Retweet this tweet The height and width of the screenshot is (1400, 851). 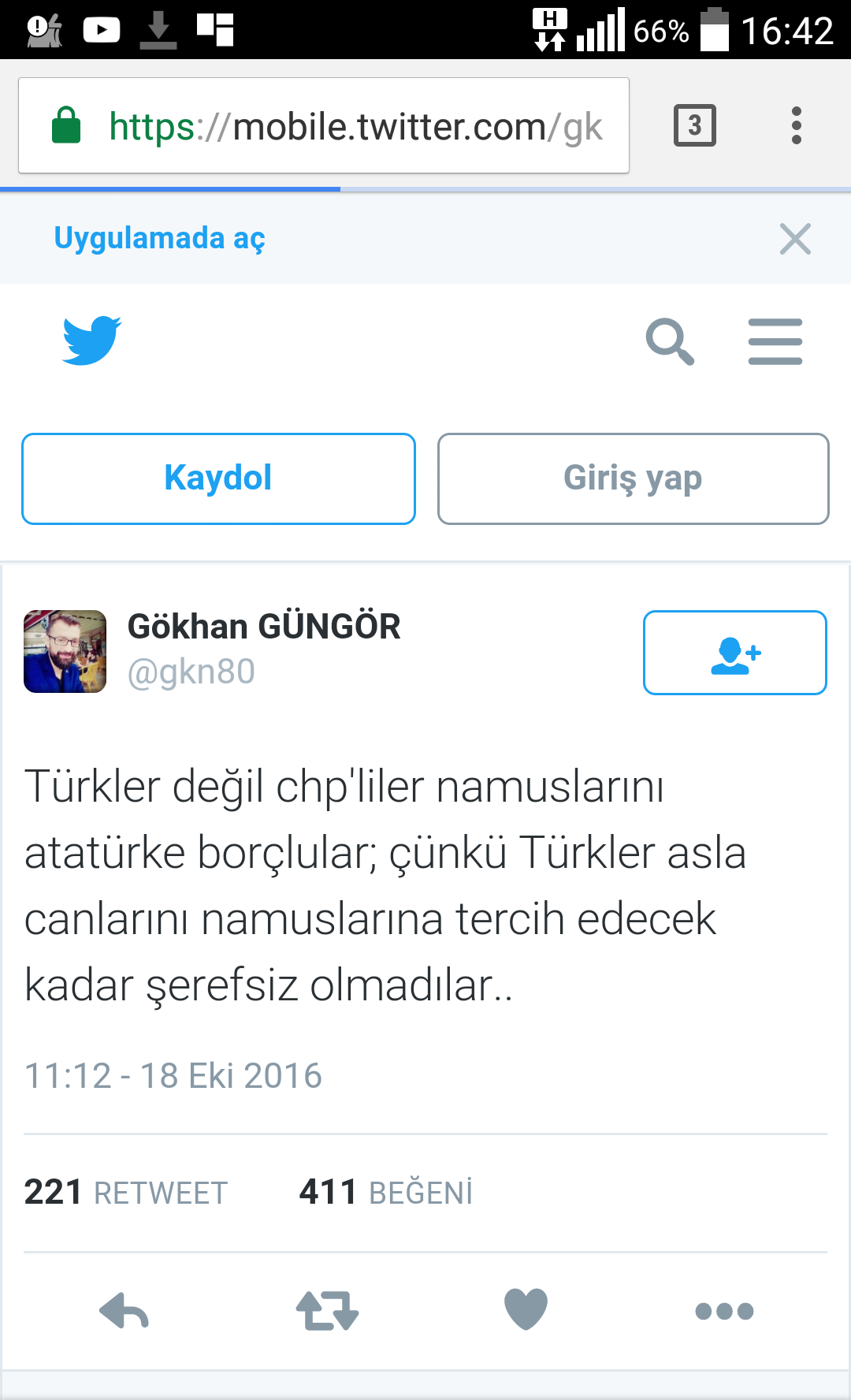[327, 1311]
